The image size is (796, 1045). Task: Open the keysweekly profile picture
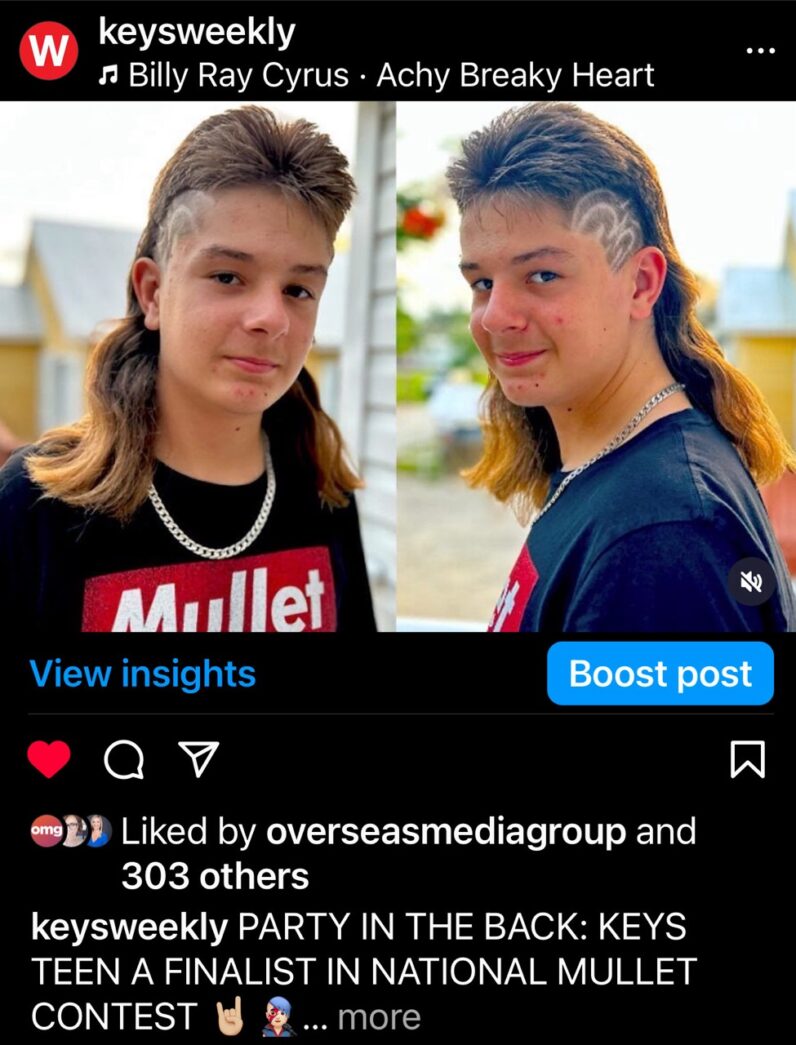point(48,52)
